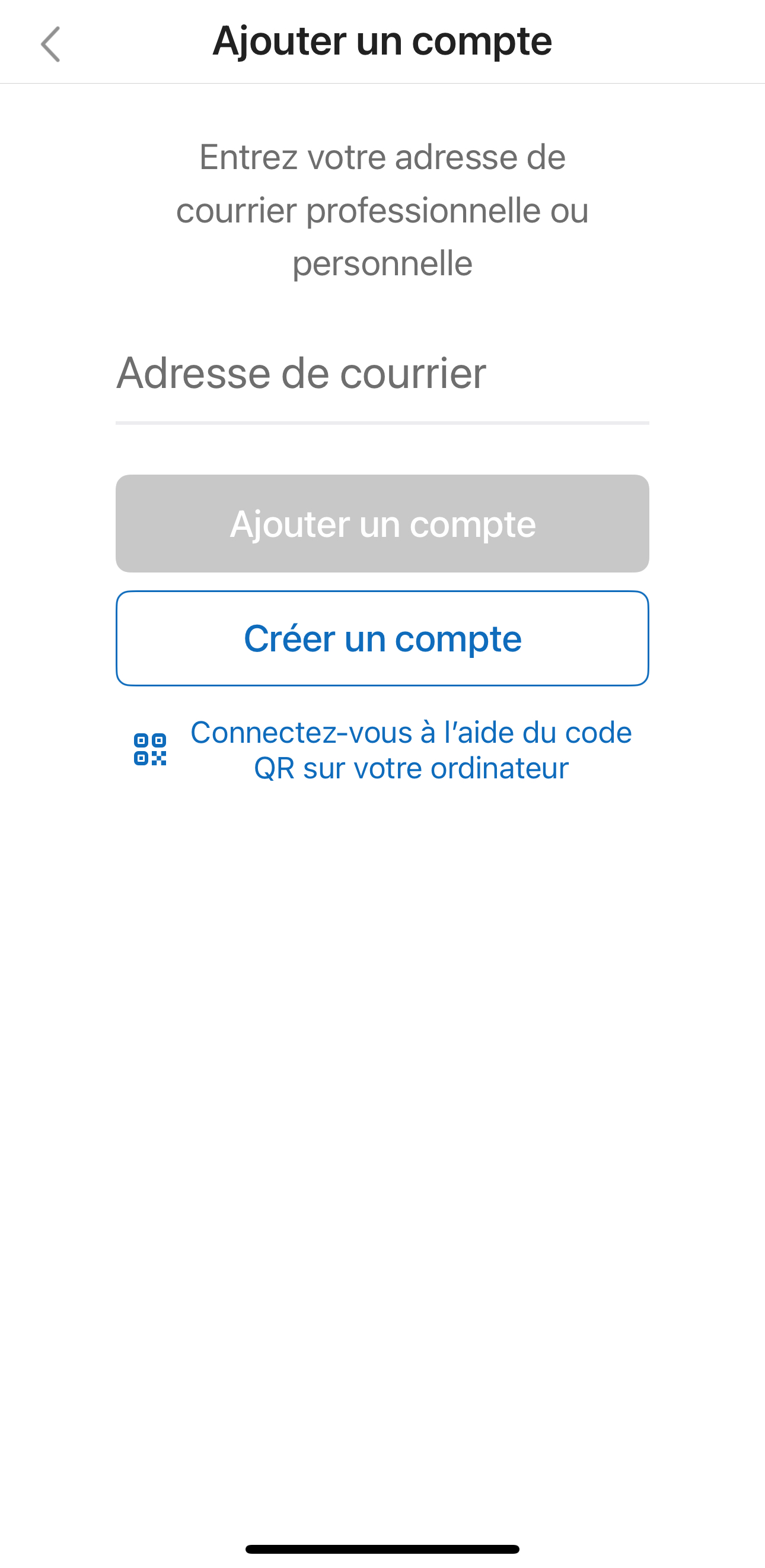Select the instruction text about courrier professionnelle

(x=382, y=210)
